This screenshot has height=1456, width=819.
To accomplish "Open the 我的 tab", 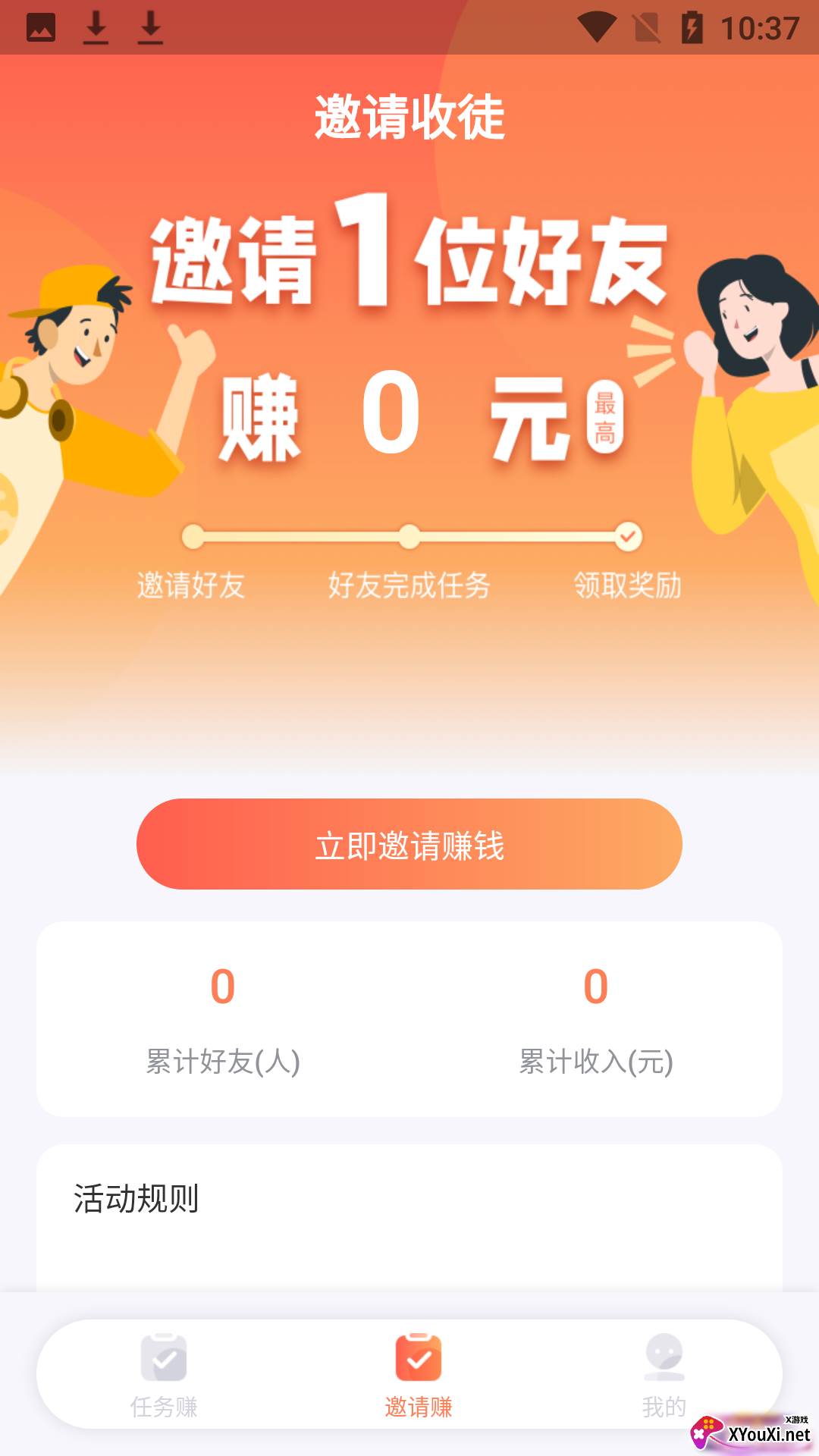I will tap(664, 1376).
